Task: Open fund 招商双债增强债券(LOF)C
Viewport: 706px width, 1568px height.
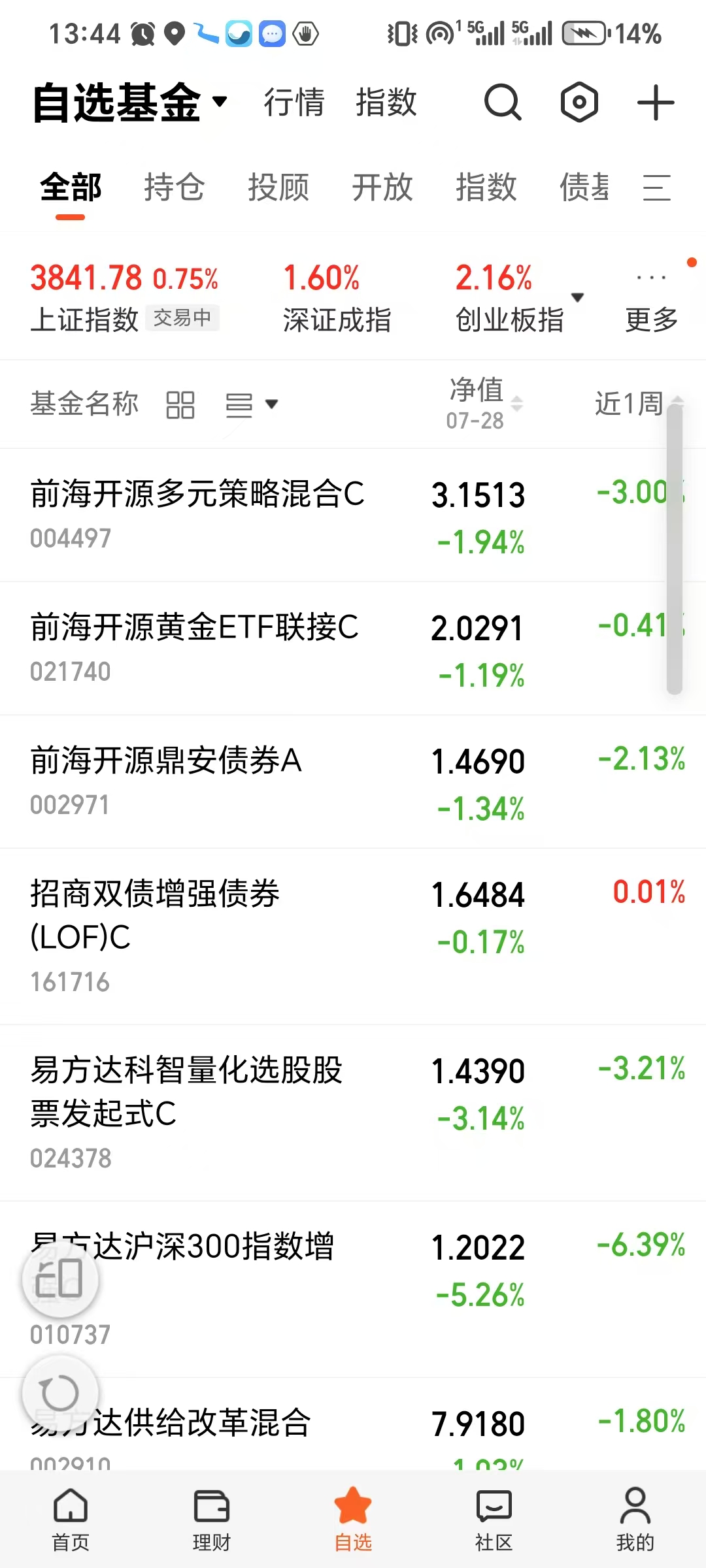Action: tap(353, 936)
